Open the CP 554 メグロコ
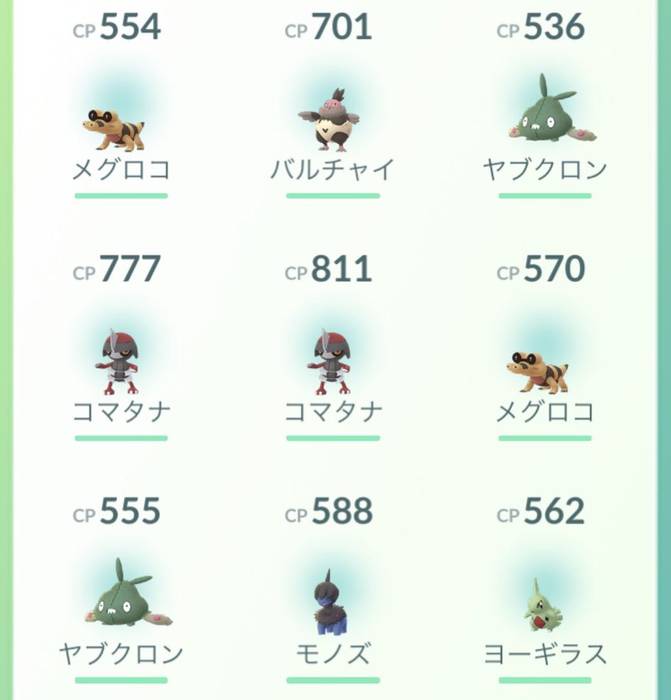The width and height of the screenshot is (671, 700). click(x=120, y=122)
